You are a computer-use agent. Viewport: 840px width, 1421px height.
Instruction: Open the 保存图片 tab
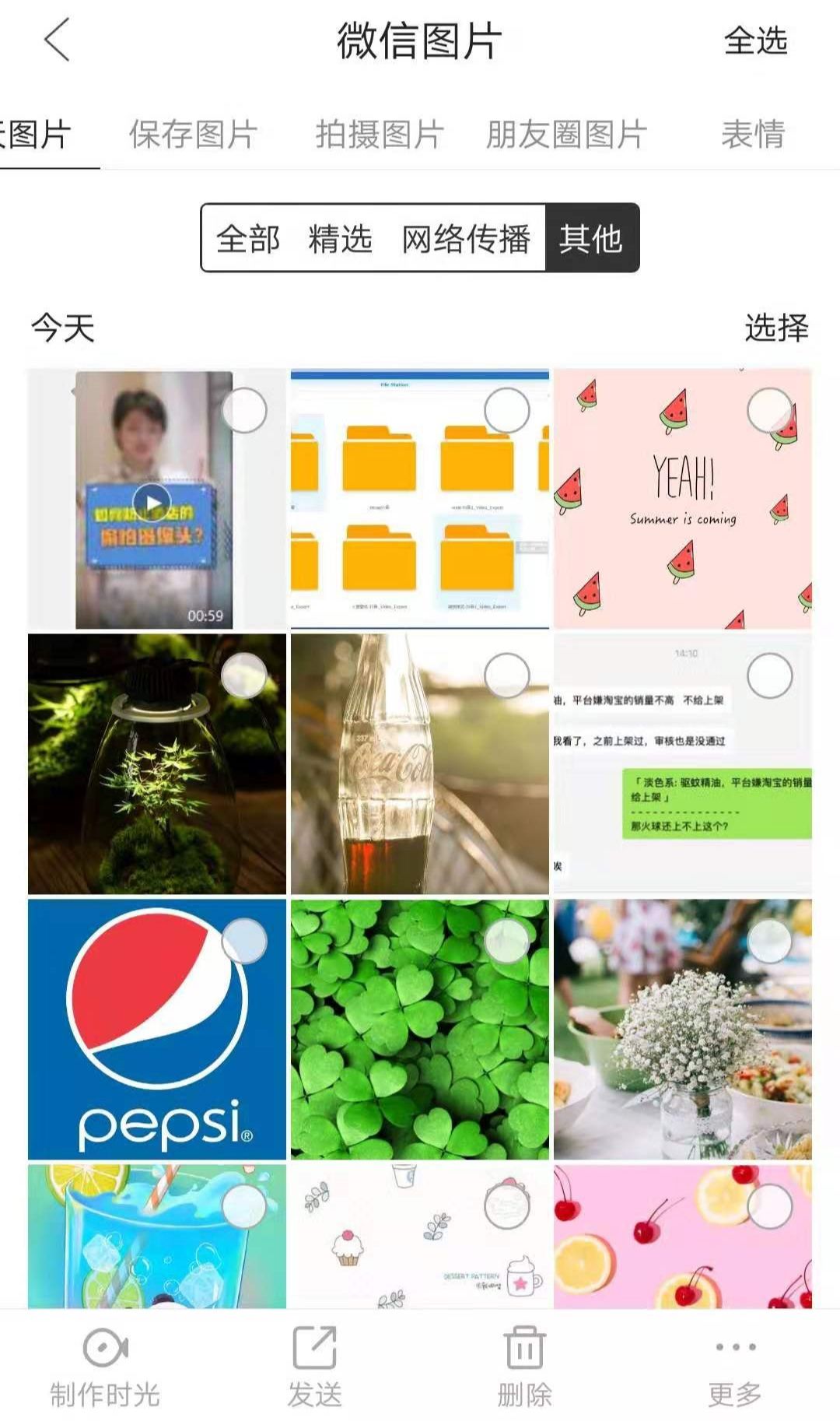click(x=193, y=134)
